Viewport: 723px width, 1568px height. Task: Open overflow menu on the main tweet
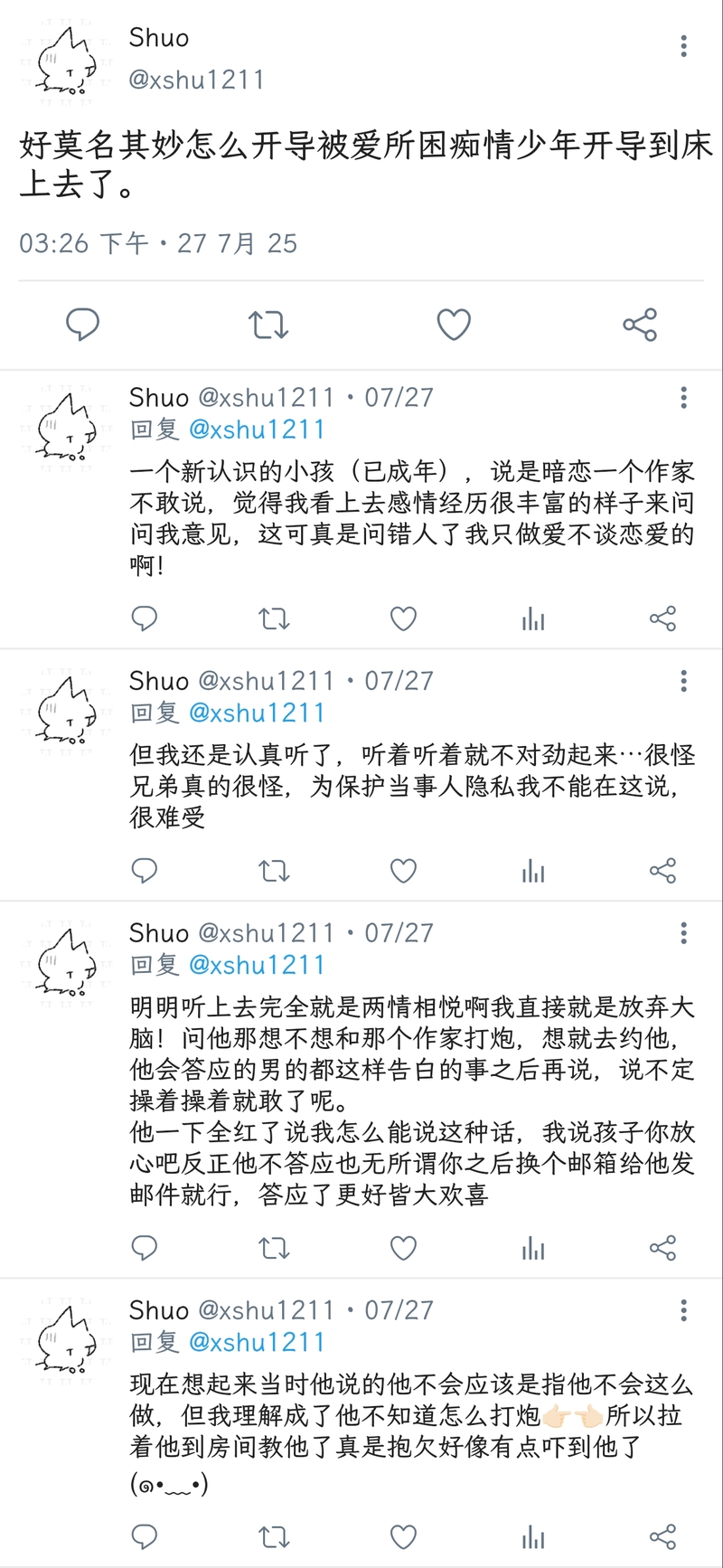point(683,45)
